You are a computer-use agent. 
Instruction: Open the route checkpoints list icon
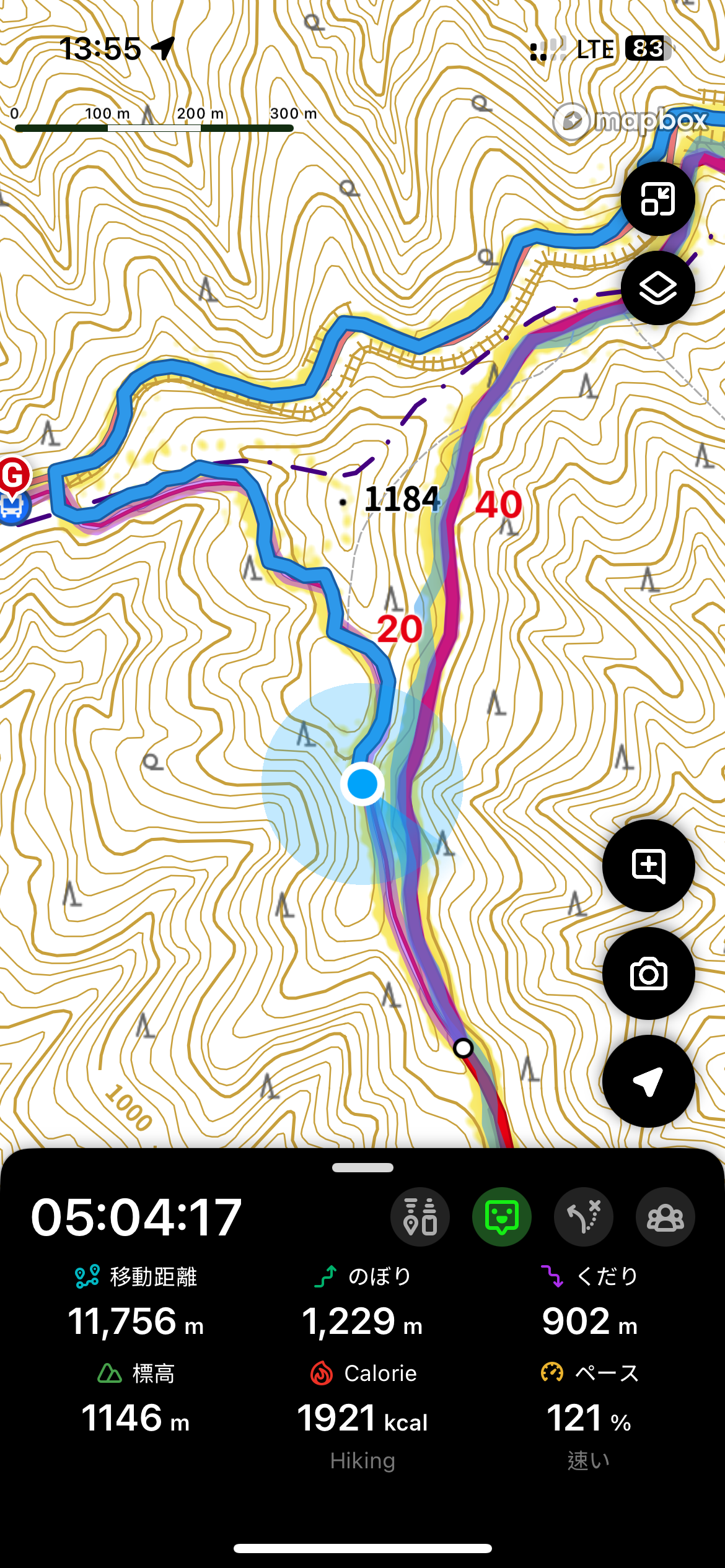point(420,1217)
